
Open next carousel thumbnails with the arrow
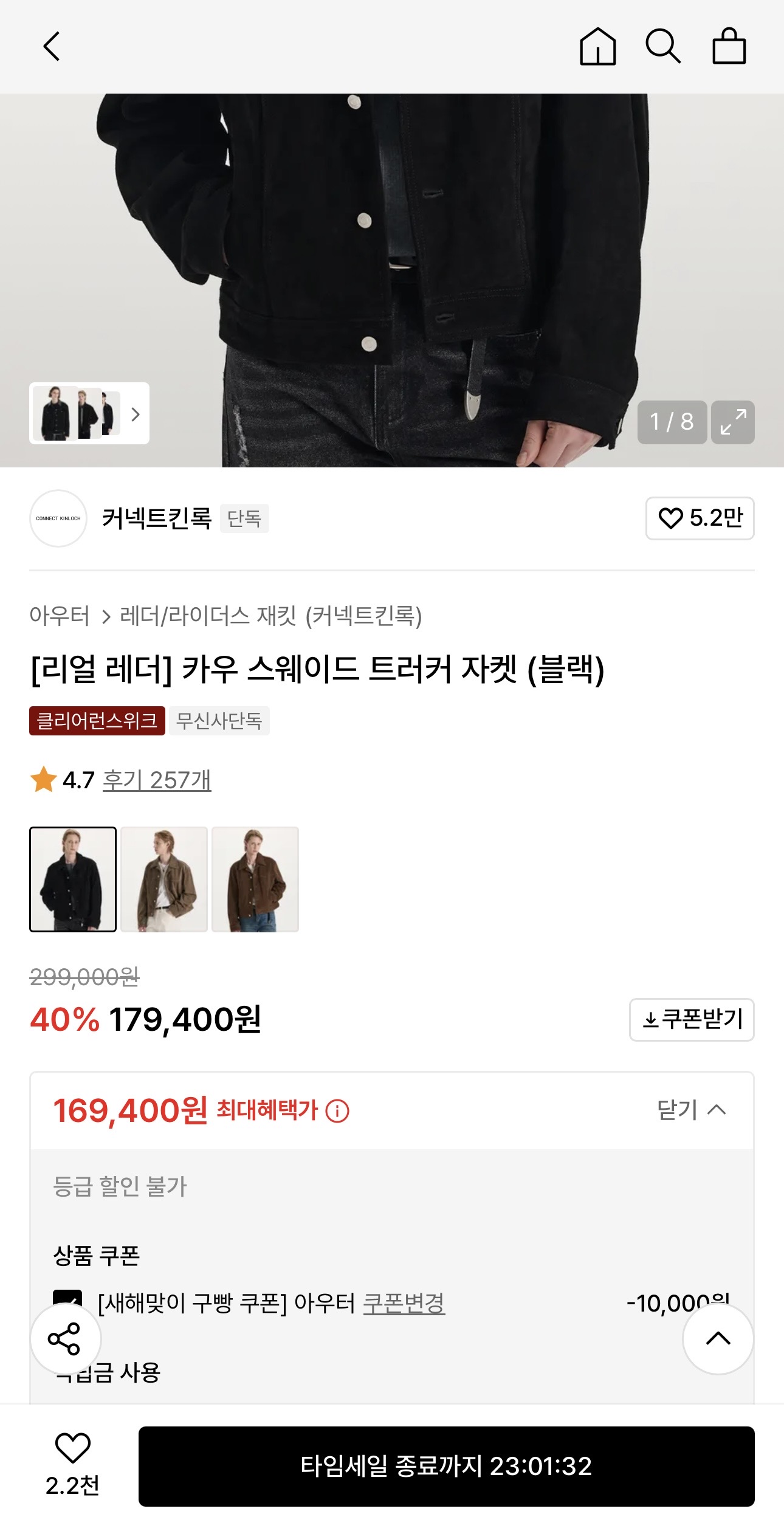click(134, 415)
